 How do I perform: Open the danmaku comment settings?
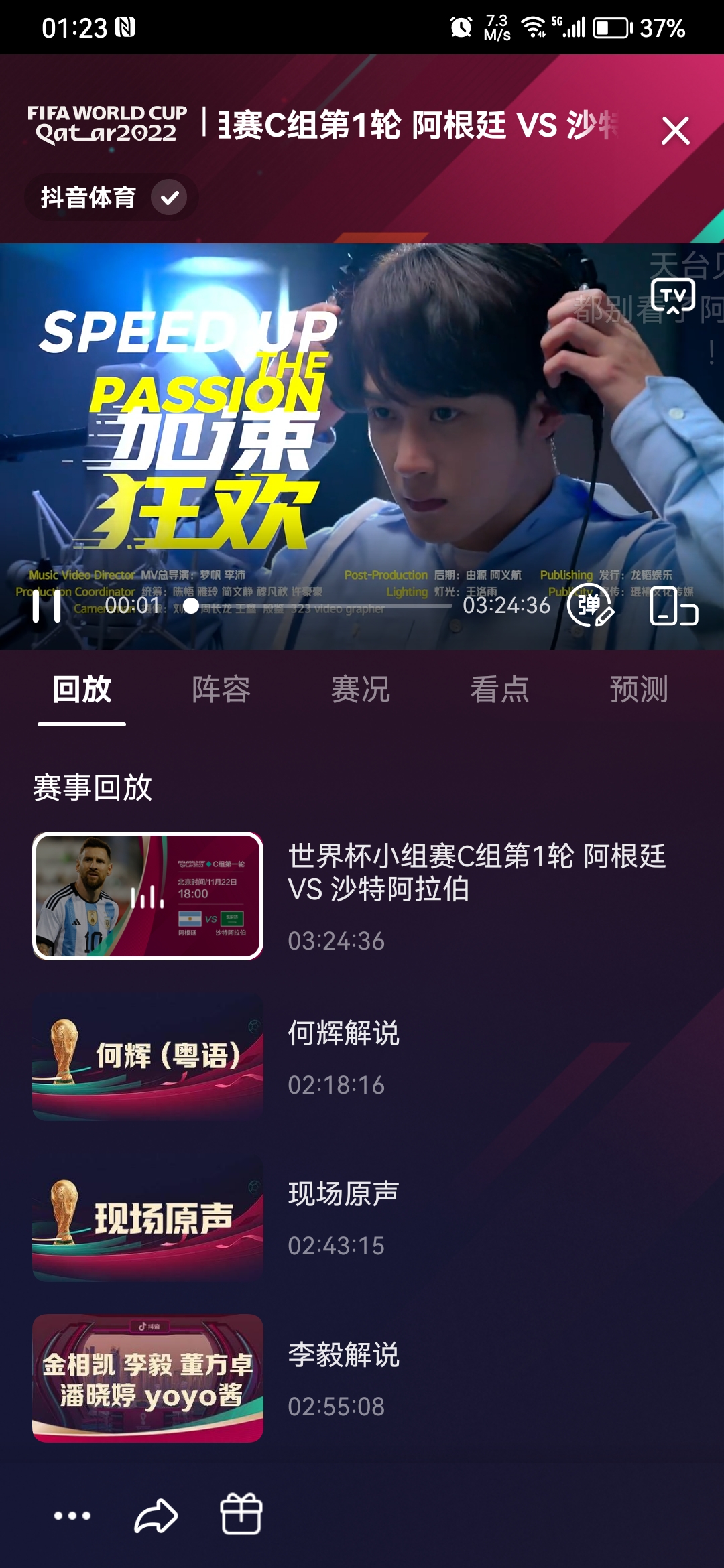590,606
